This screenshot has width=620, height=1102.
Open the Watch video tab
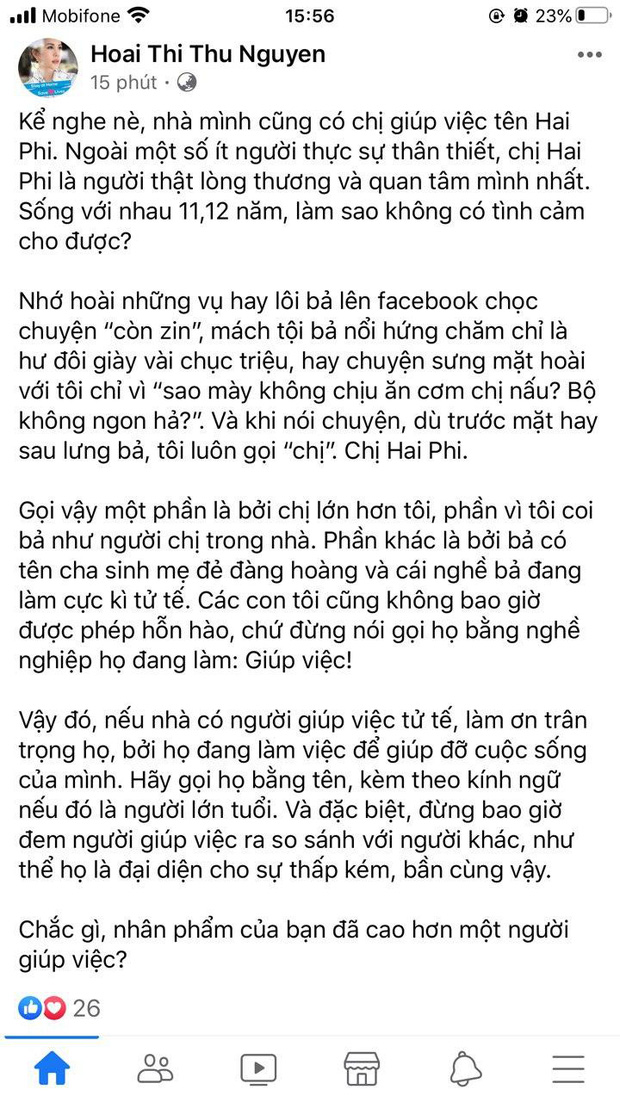tap(258, 1067)
